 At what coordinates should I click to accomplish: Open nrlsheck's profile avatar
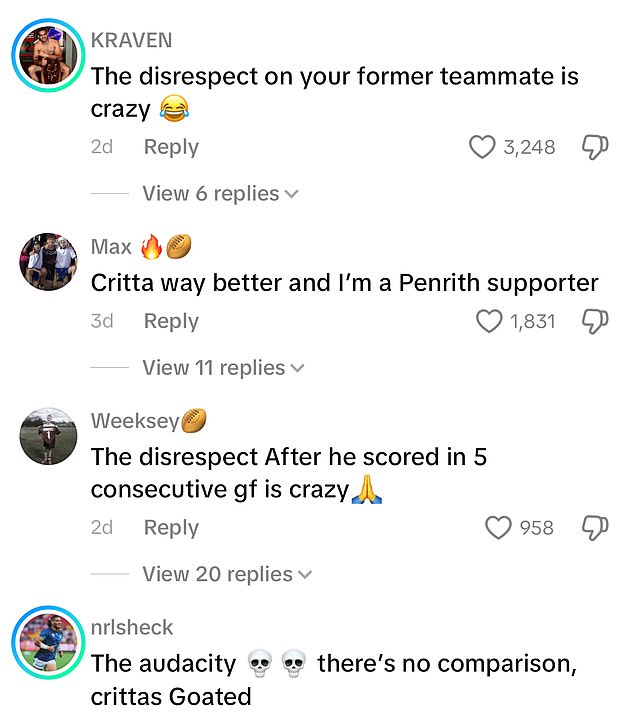click(x=48, y=645)
